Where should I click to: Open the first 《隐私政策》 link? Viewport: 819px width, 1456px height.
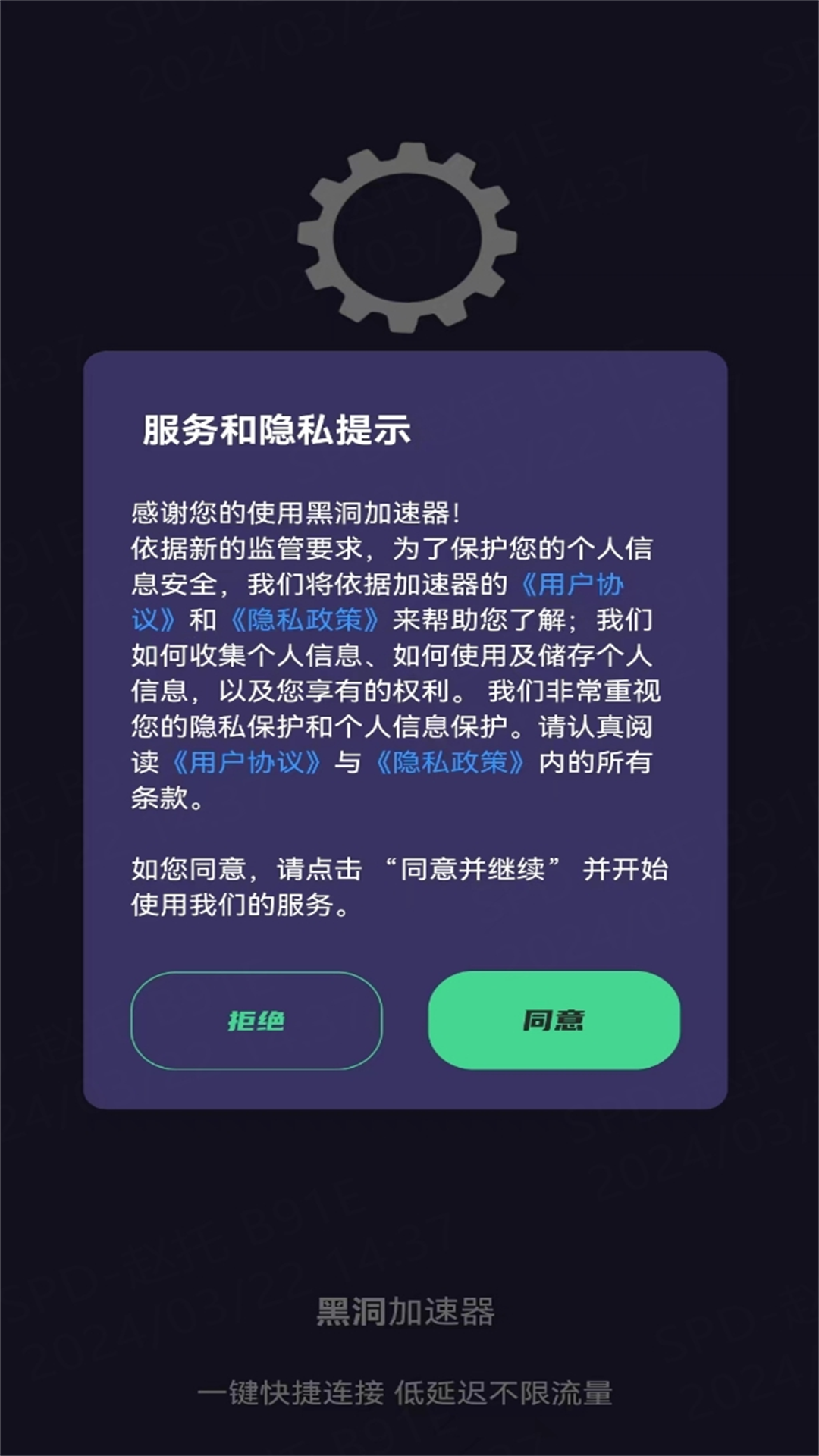[x=305, y=620]
